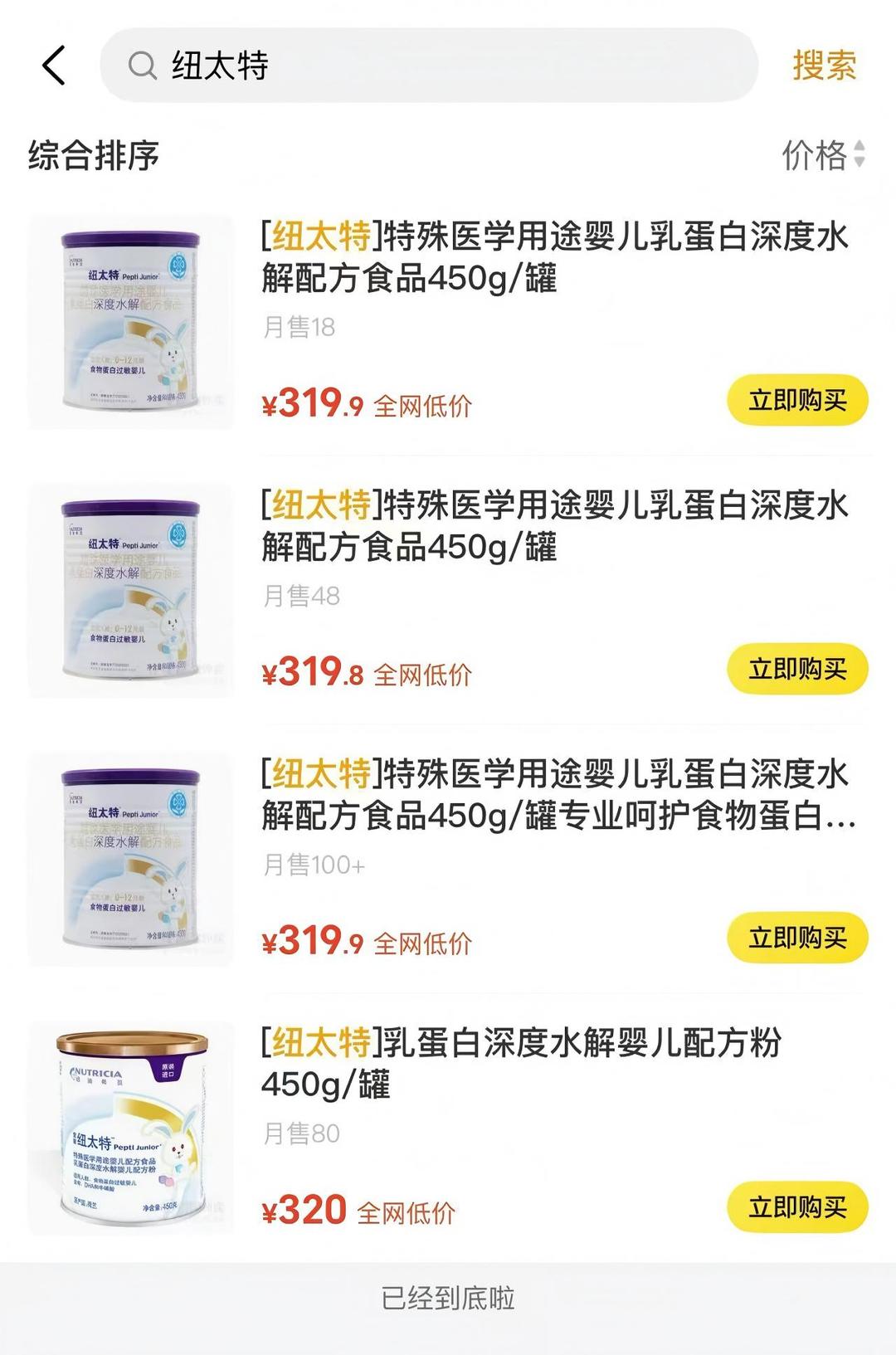This screenshot has height=1355, width=896.
Task: Tap the search field containing 纽太特
Action: click(429, 66)
